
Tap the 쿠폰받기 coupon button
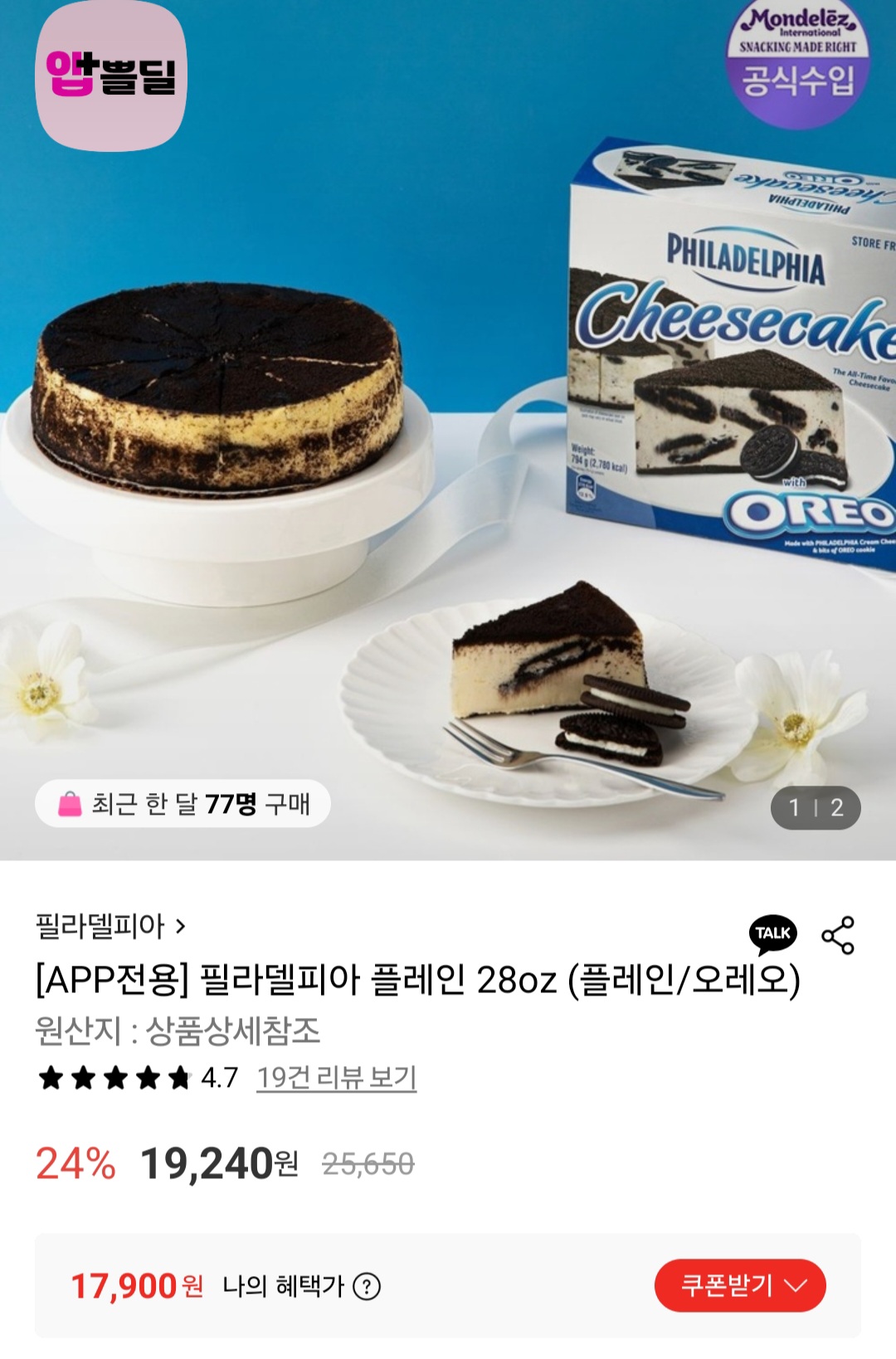point(740,1286)
